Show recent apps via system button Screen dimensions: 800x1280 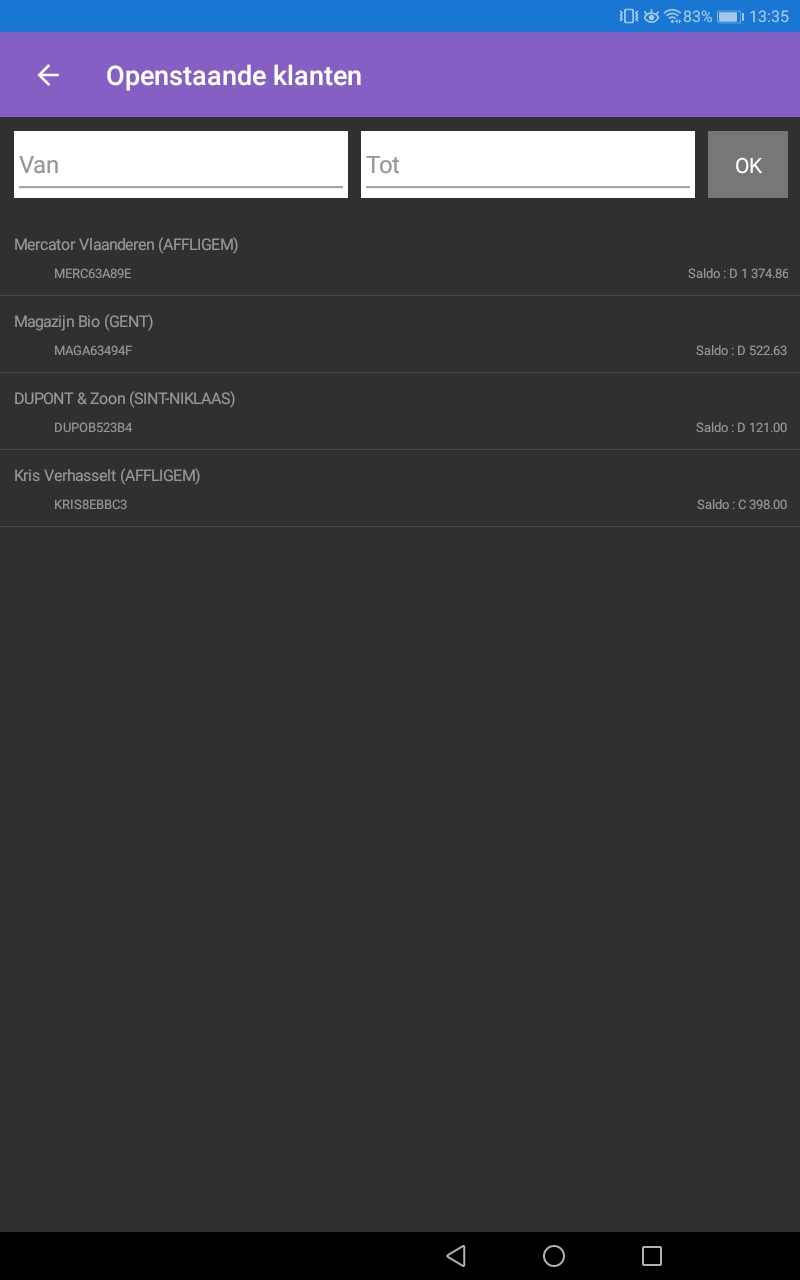tap(652, 1255)
